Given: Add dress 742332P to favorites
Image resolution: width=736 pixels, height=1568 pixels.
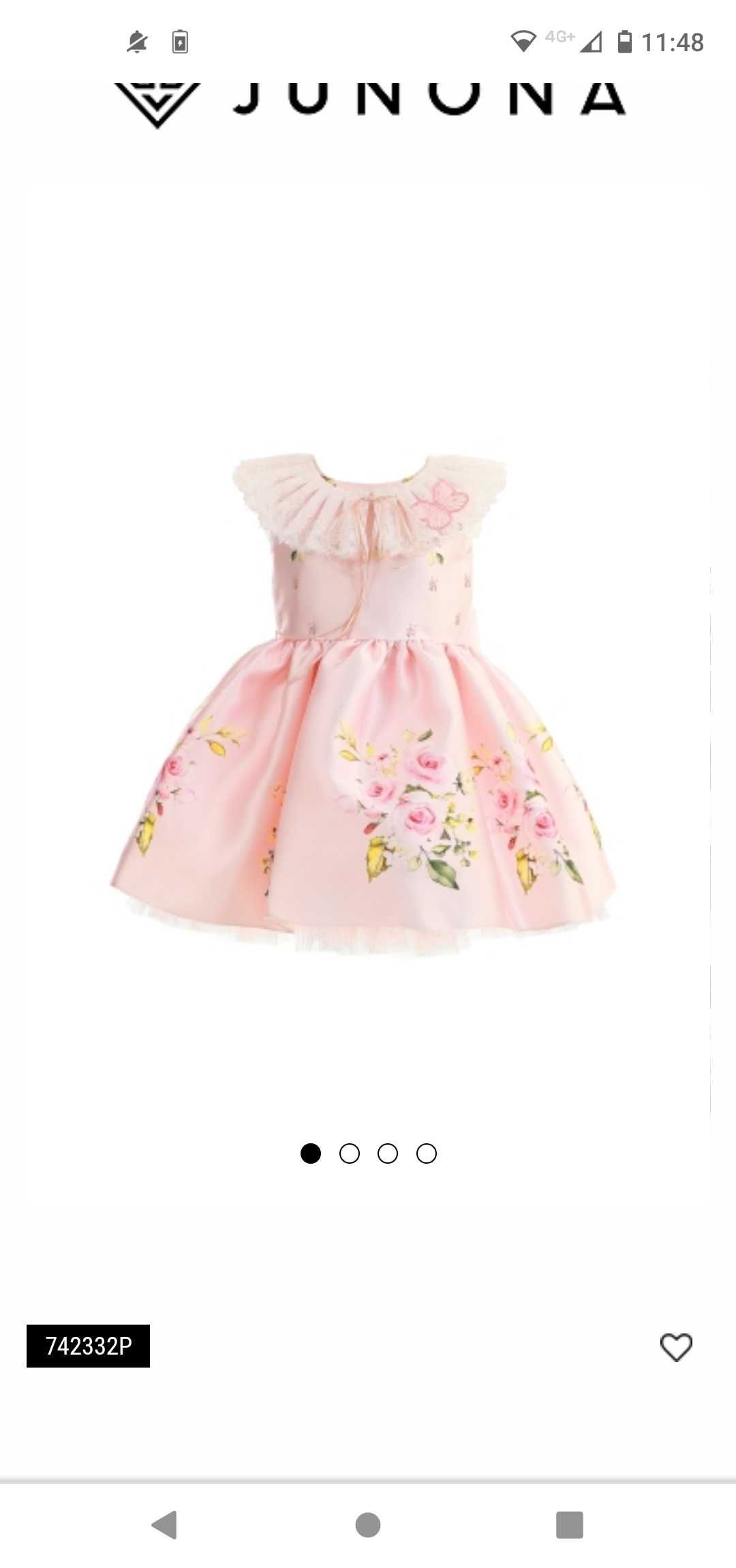Looking at the screenshot, I should pyautogui.click(x=675, y=1346).
